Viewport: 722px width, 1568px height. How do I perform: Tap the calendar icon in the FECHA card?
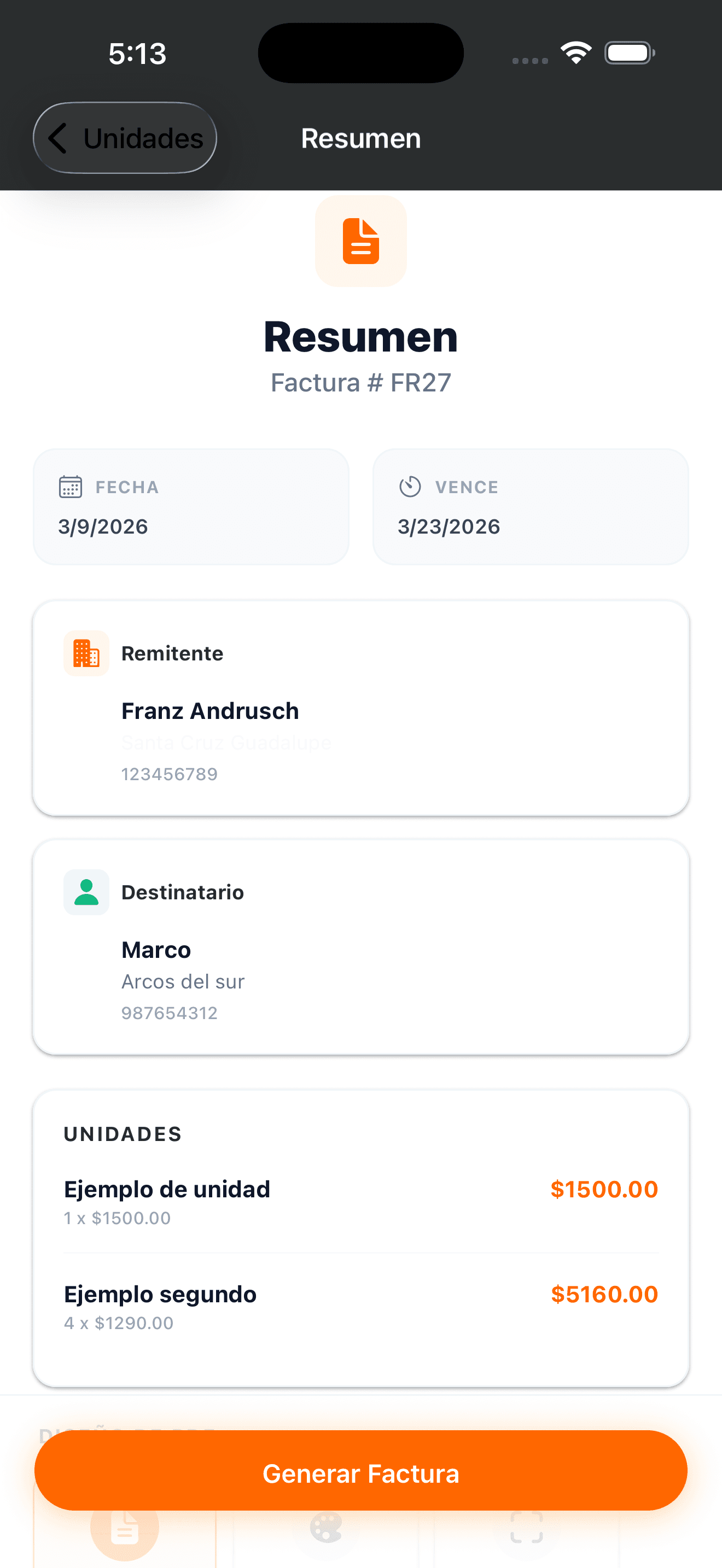point(70,487)
